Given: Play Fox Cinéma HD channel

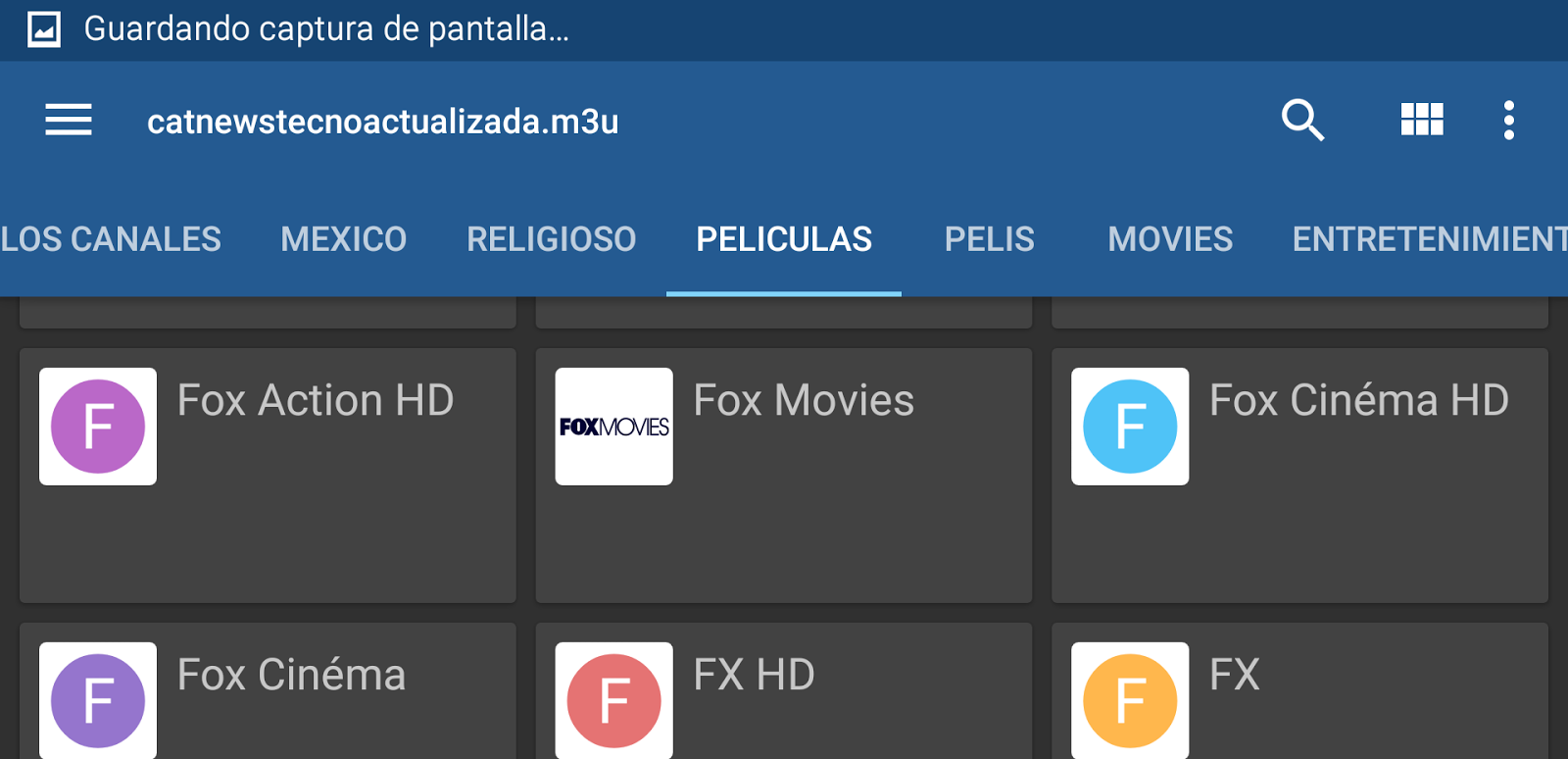Looking at the screenshot, I should pyautogui.click(x=1299, y=476).
